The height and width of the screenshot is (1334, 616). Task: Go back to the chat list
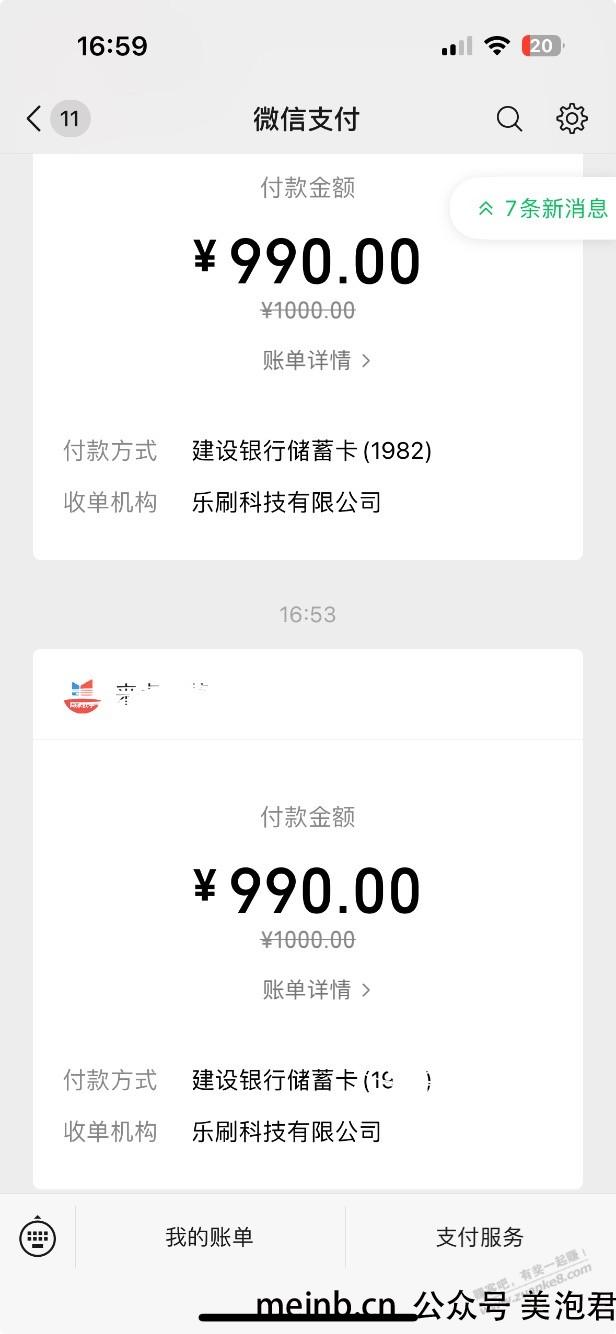56,120
